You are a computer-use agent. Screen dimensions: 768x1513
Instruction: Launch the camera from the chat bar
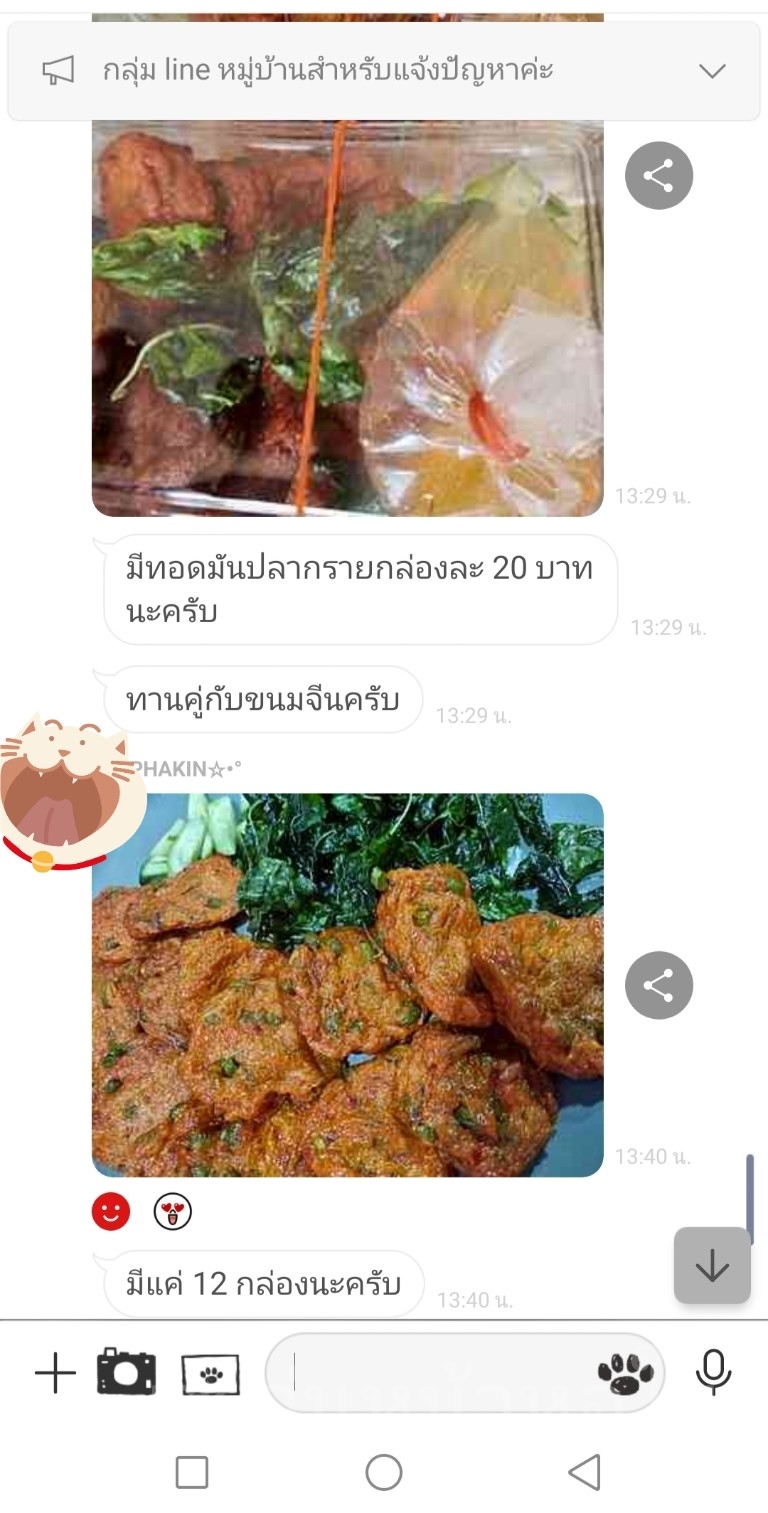[x=126, y=1372]
